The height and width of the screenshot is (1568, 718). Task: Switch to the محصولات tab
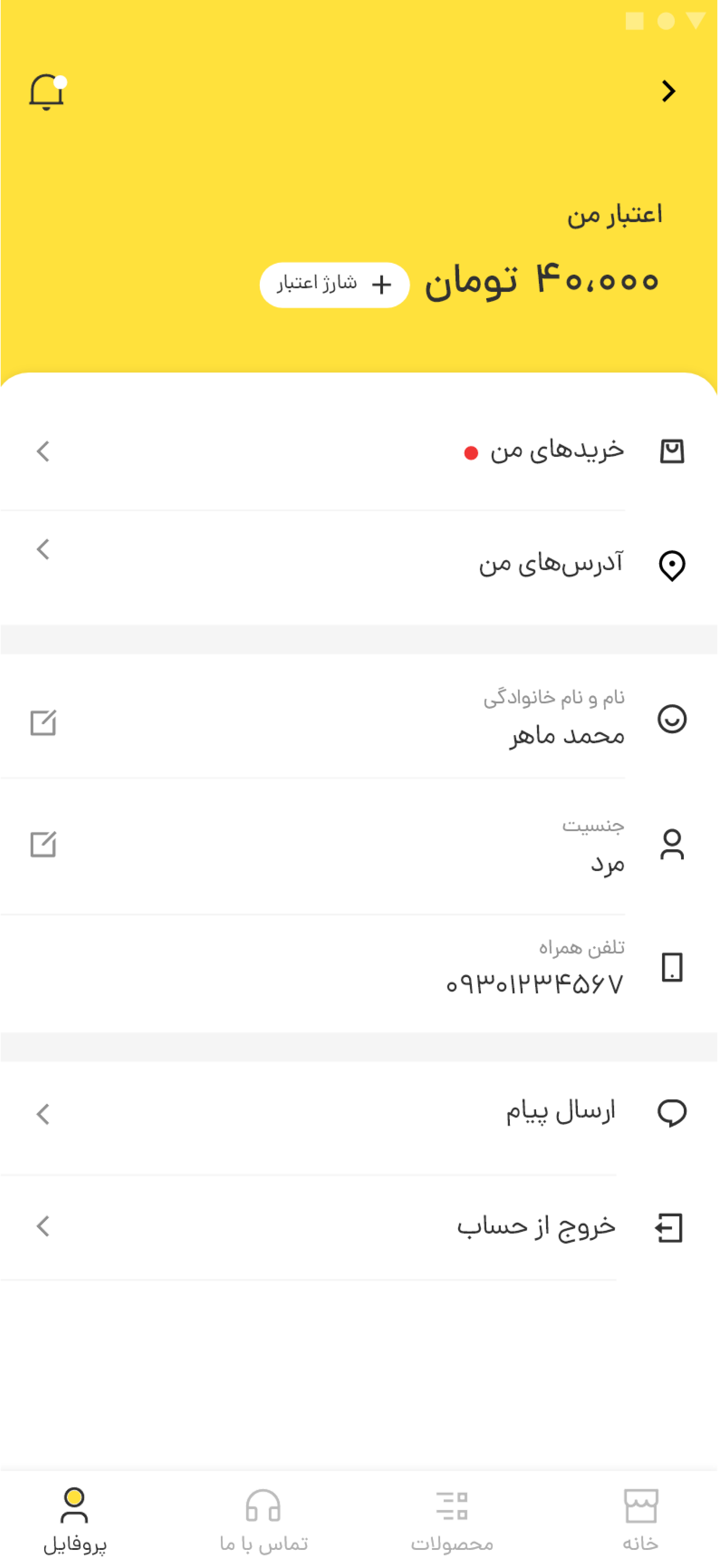pos(452,1518)
